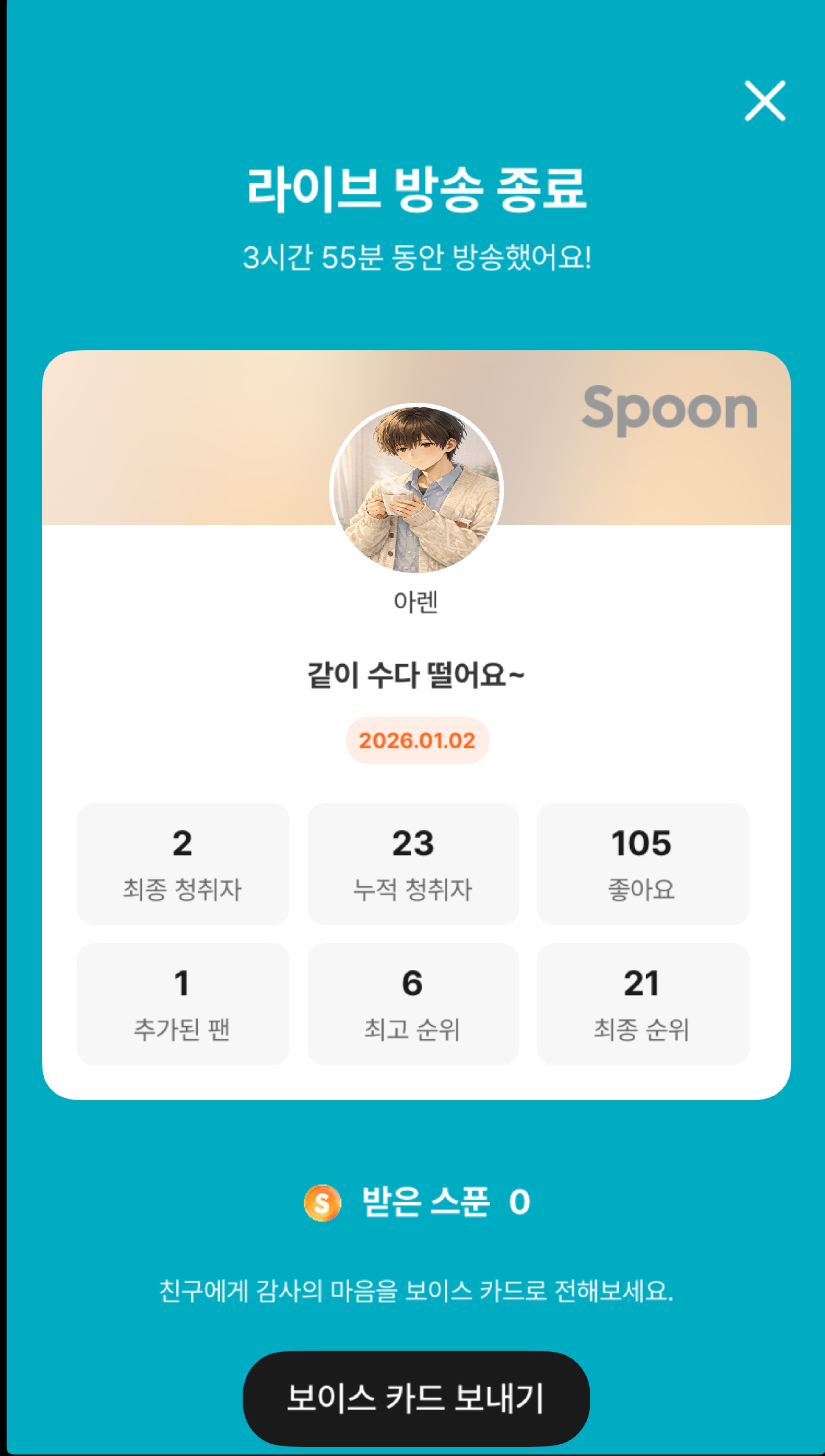Tap the 보이스 카드 보내기 button
Screen dimensions: 825x1456
416,1398
